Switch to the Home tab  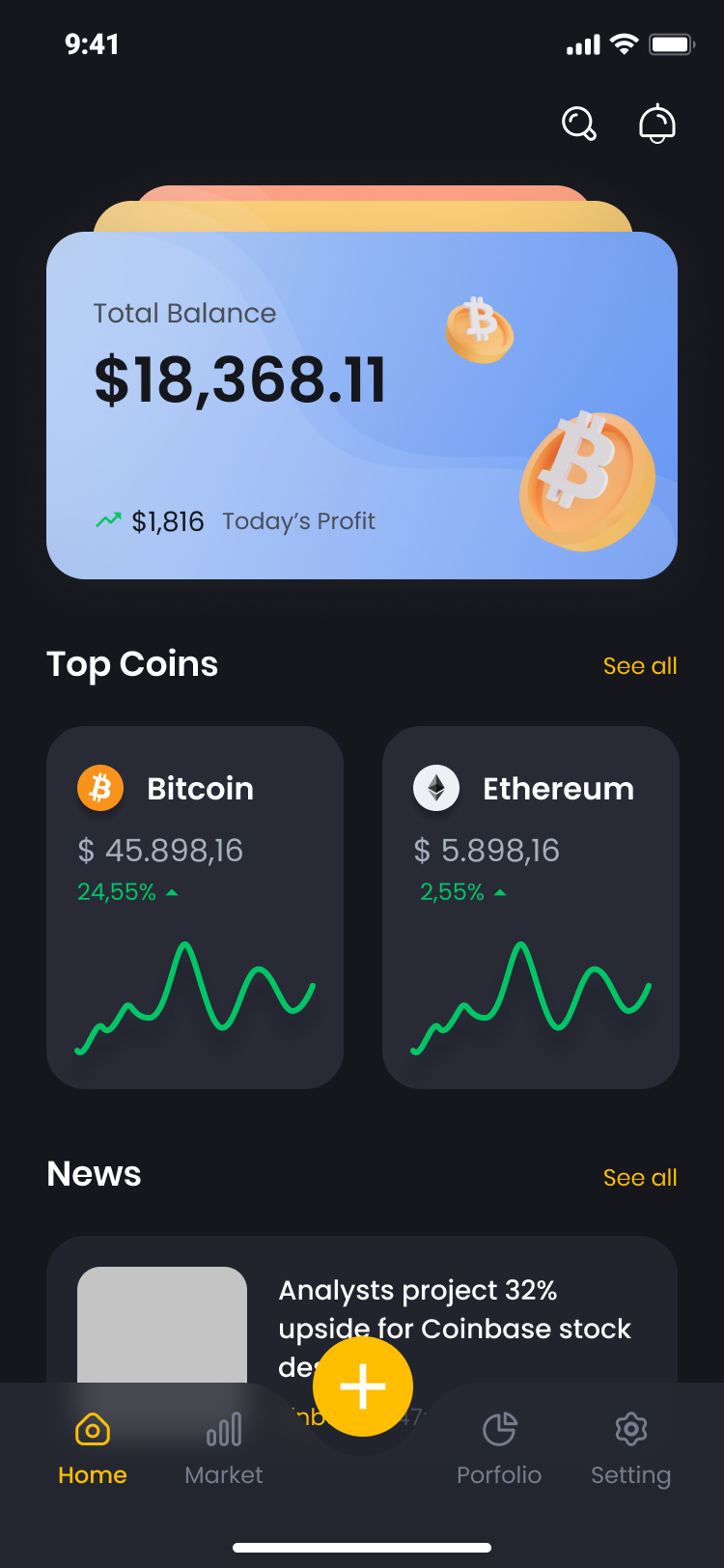point(93,1448)
